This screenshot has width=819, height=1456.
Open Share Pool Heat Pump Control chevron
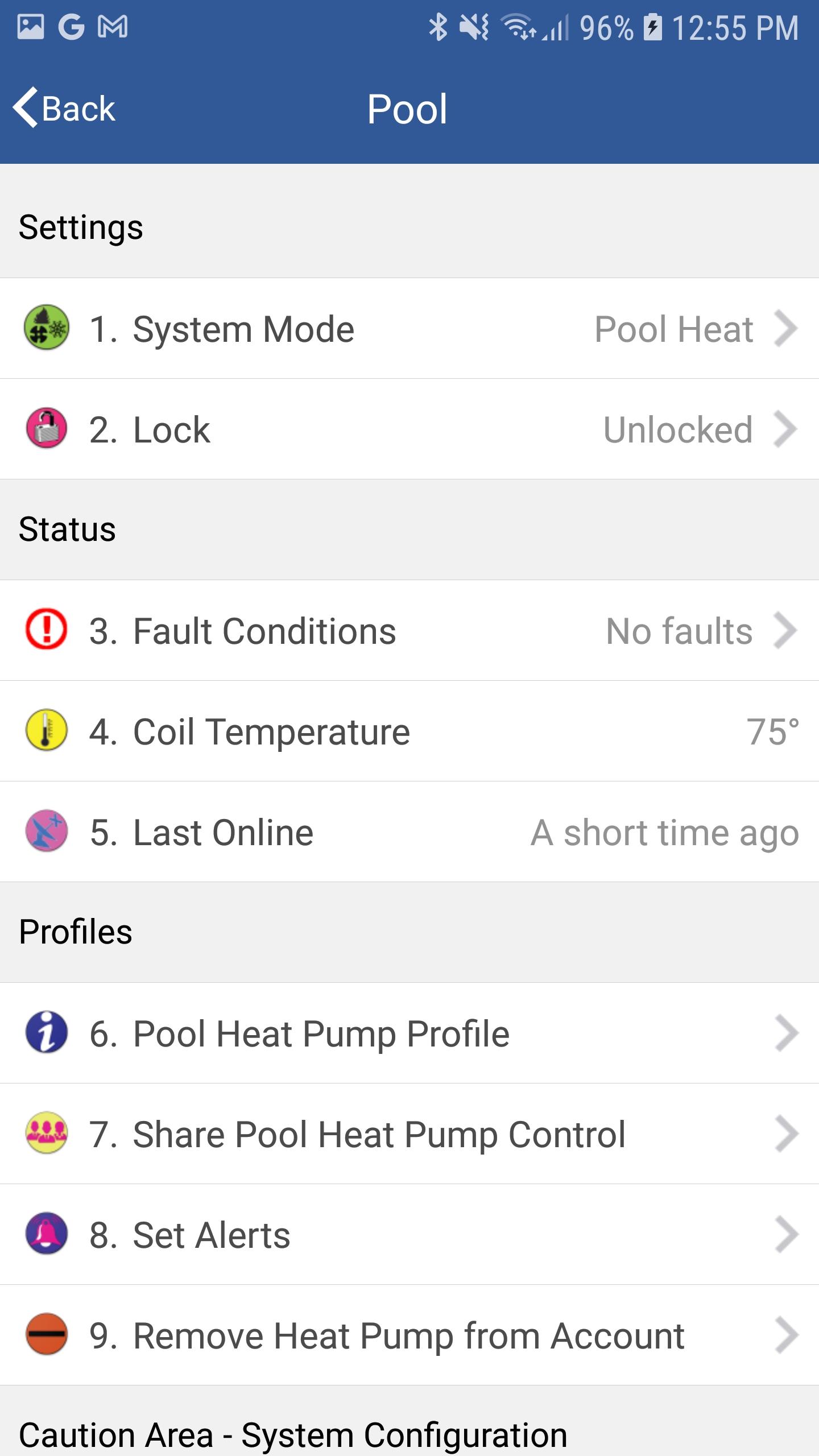[788, 1134]
